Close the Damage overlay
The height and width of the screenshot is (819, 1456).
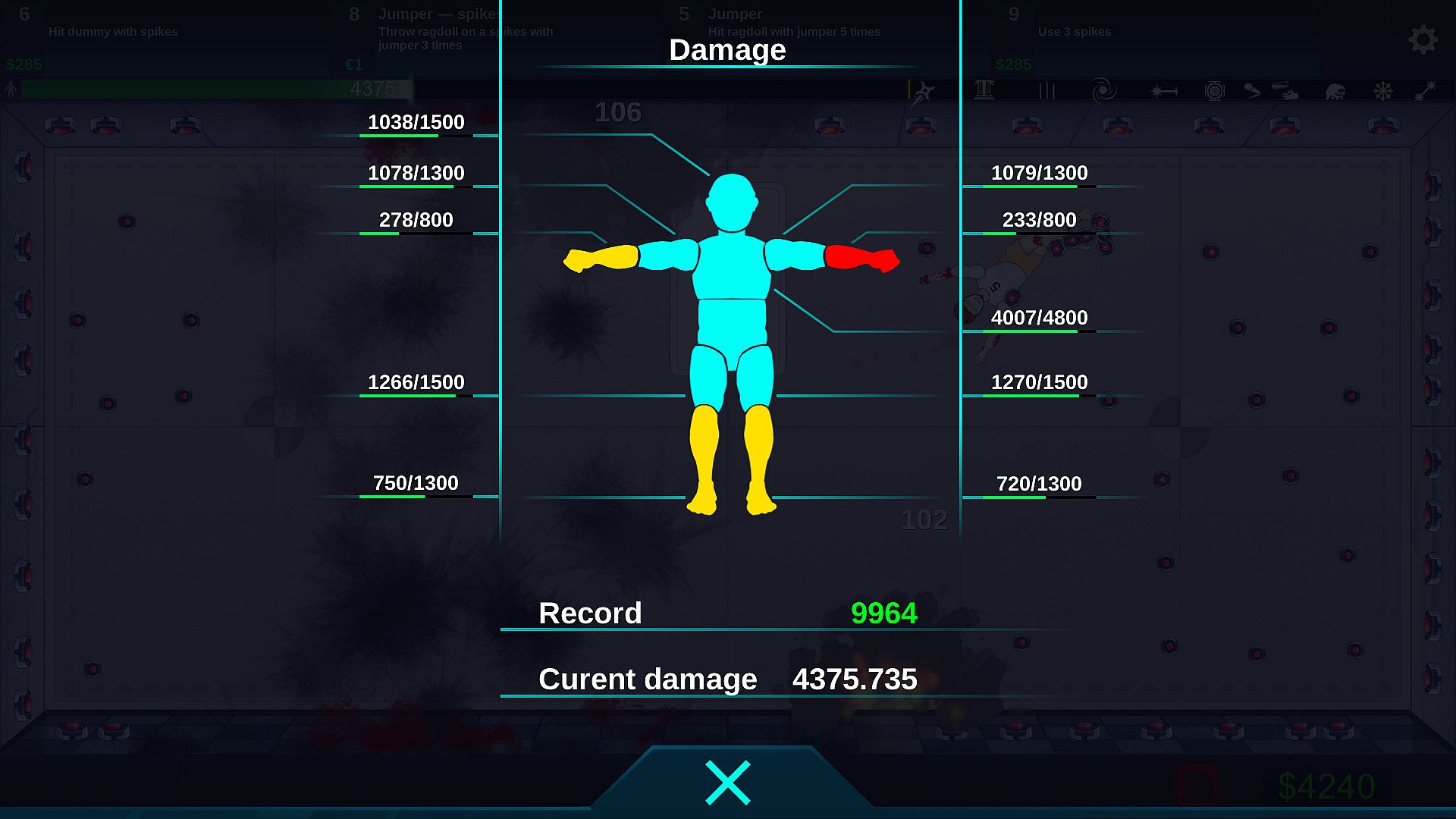point(728,782)
